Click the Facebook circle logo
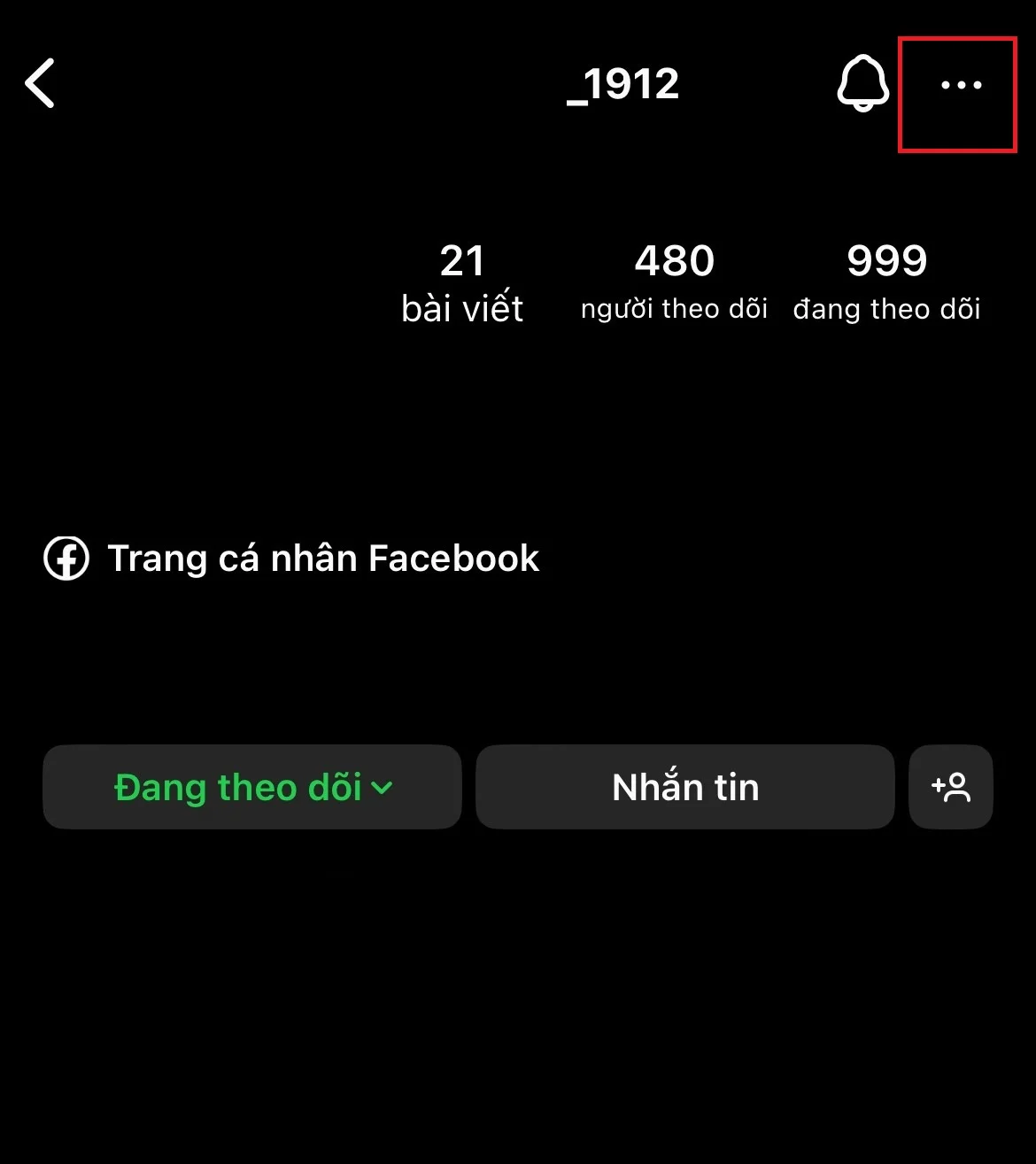The height and width of the screenshot is (1164, 1036). (65, 559)
